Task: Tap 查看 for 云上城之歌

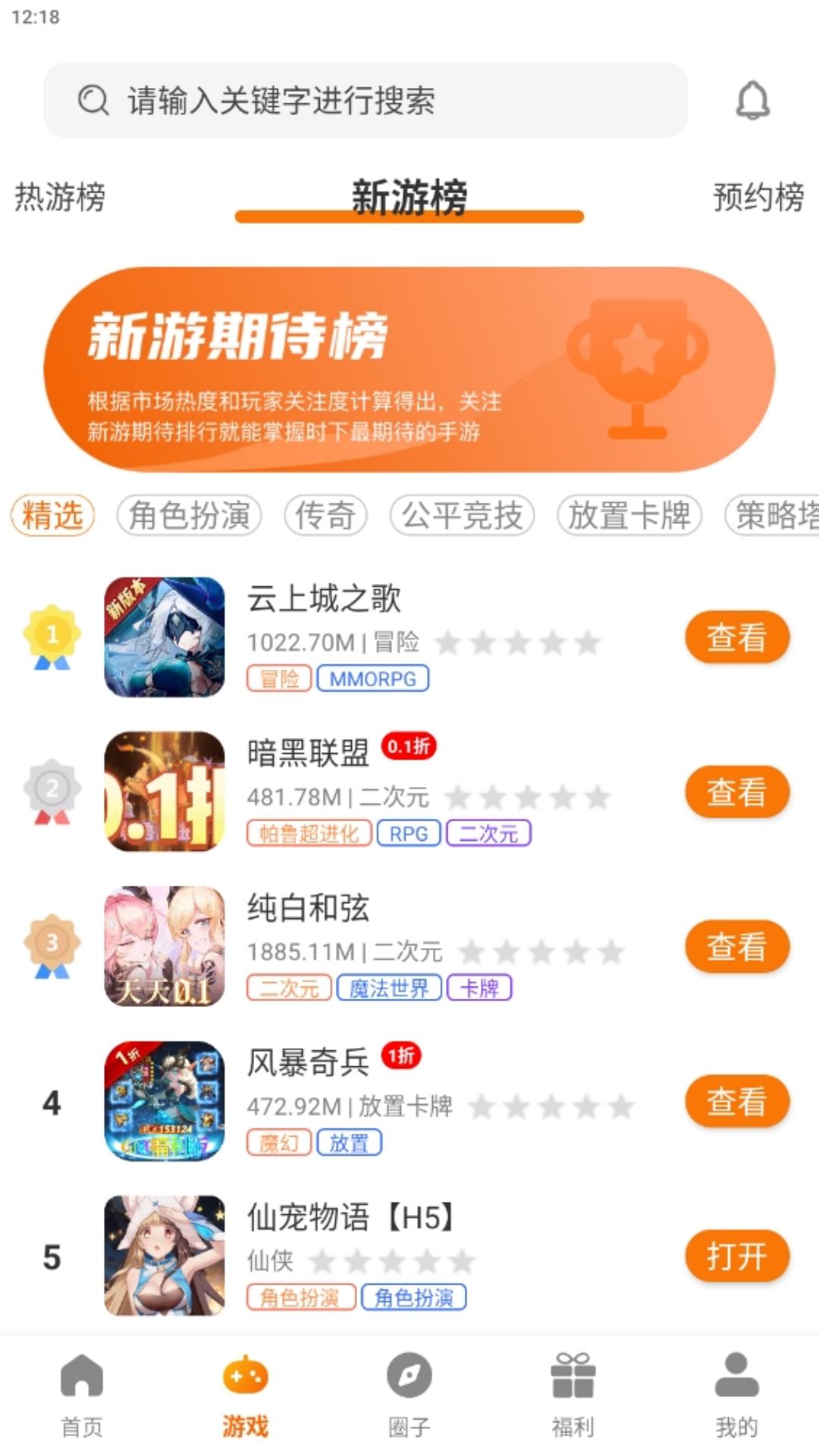Action: click(x=736, y=637)
